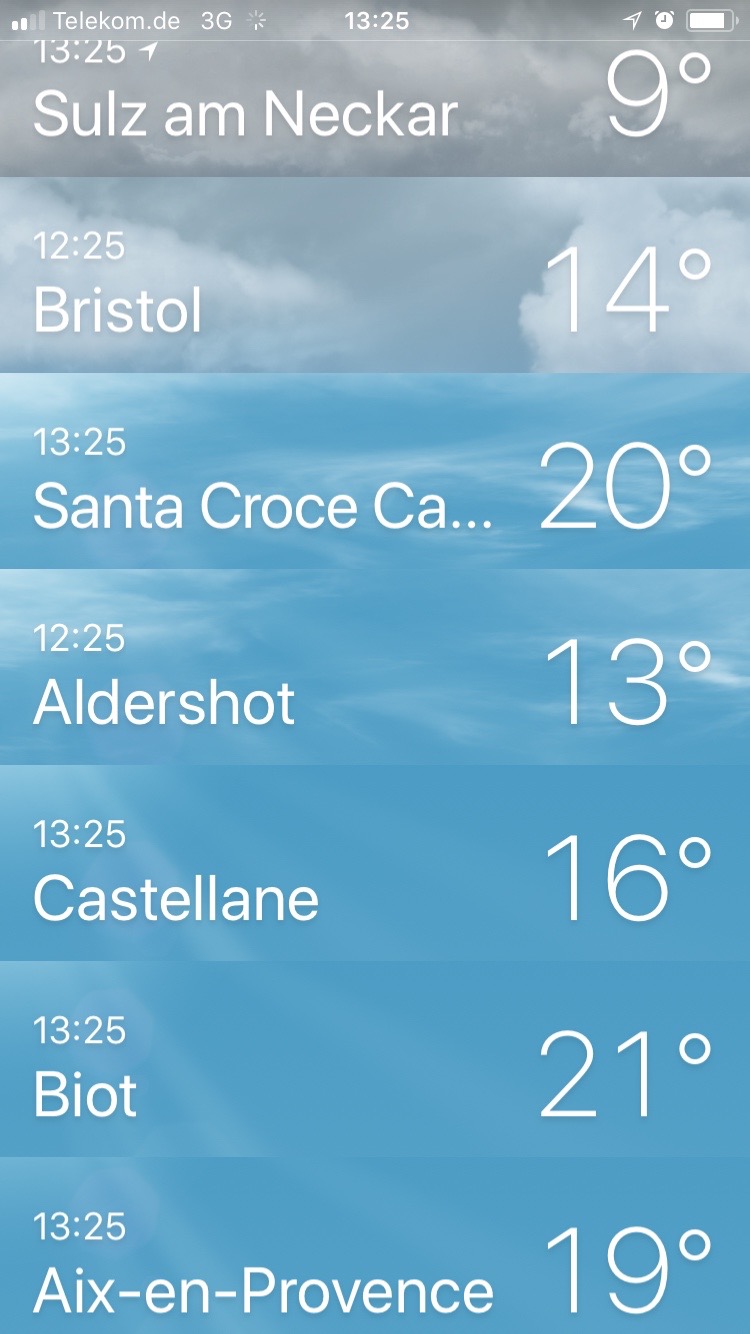The height and width of the screenshot is (1334, 750).
Task: Open the Sulz am Neckar weather
Action: 375,110
